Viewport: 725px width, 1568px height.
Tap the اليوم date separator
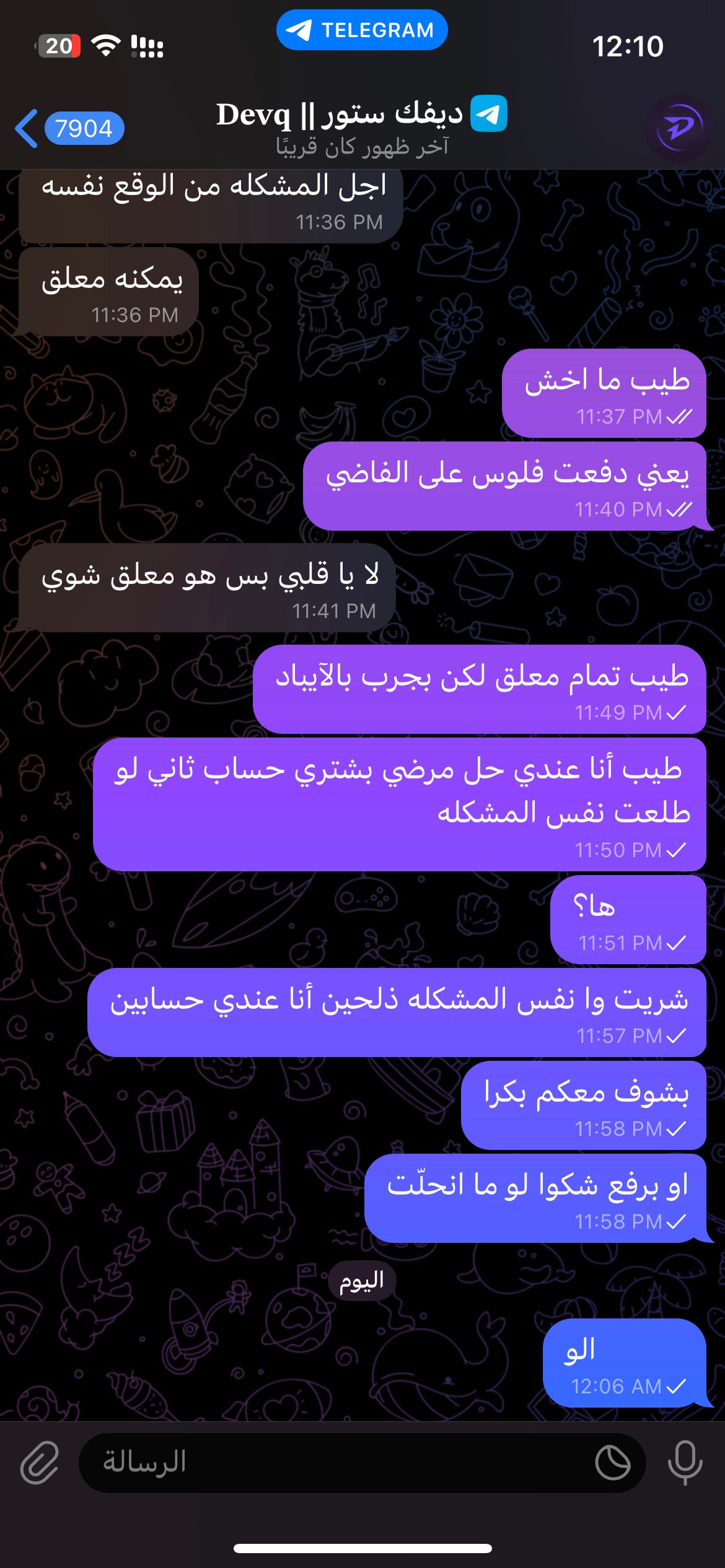point(362,1281)
